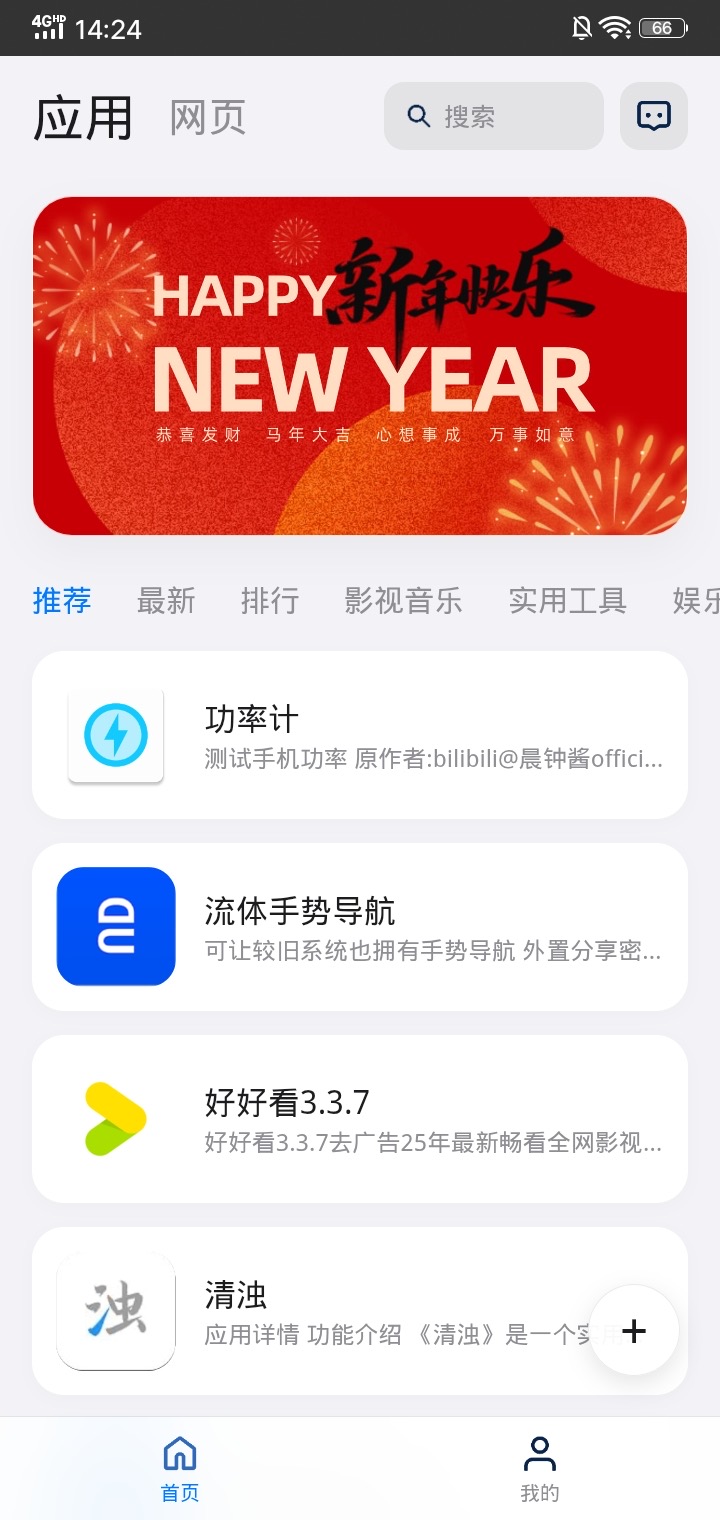Switch to the 网页 tab
720x1520 pixels.
pos(208,118)
